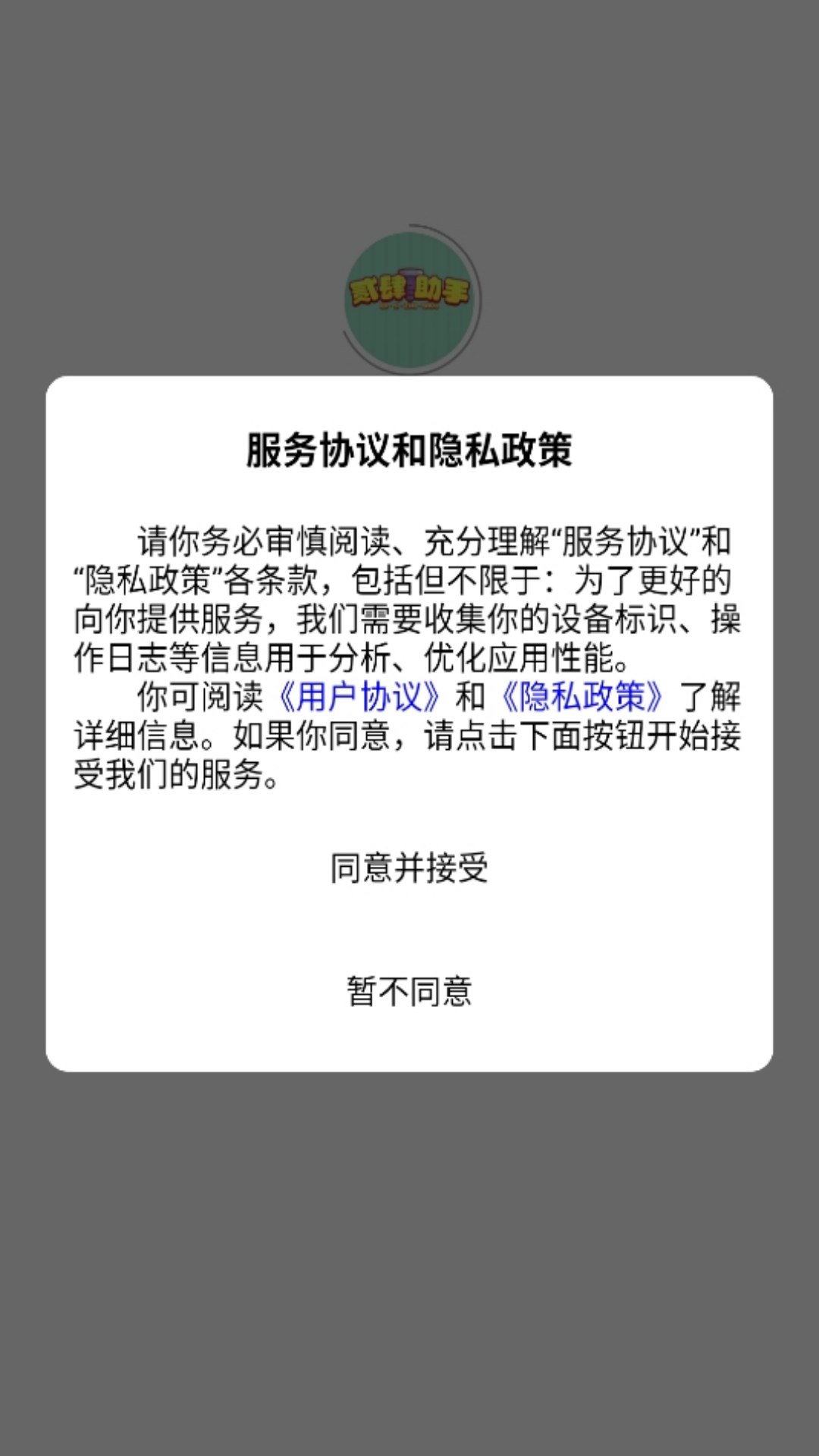Choose 暂不同意 to decline
Viewport: 819px width, 1456px height.
pyautogui.click(x=409, y=990)
